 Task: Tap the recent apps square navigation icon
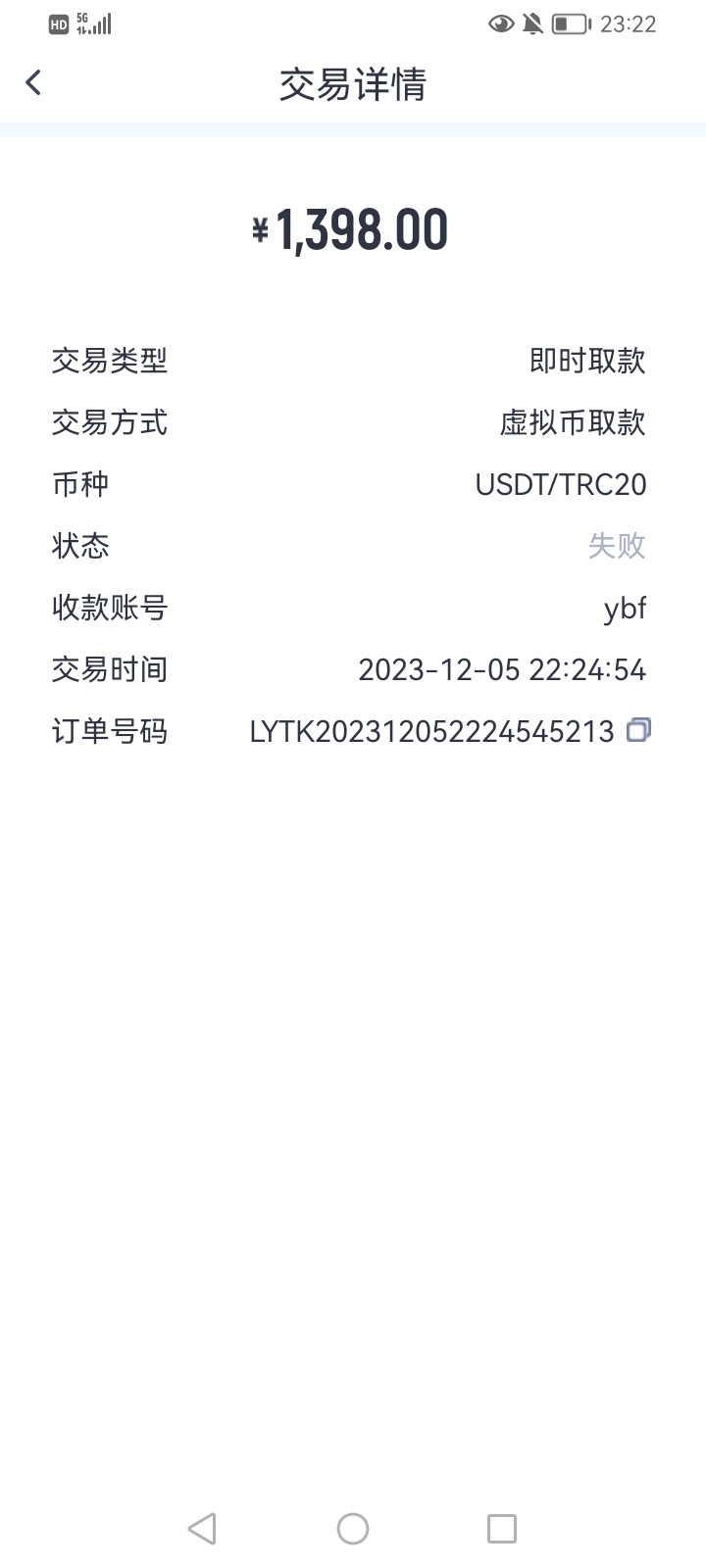pos(502,1528)
